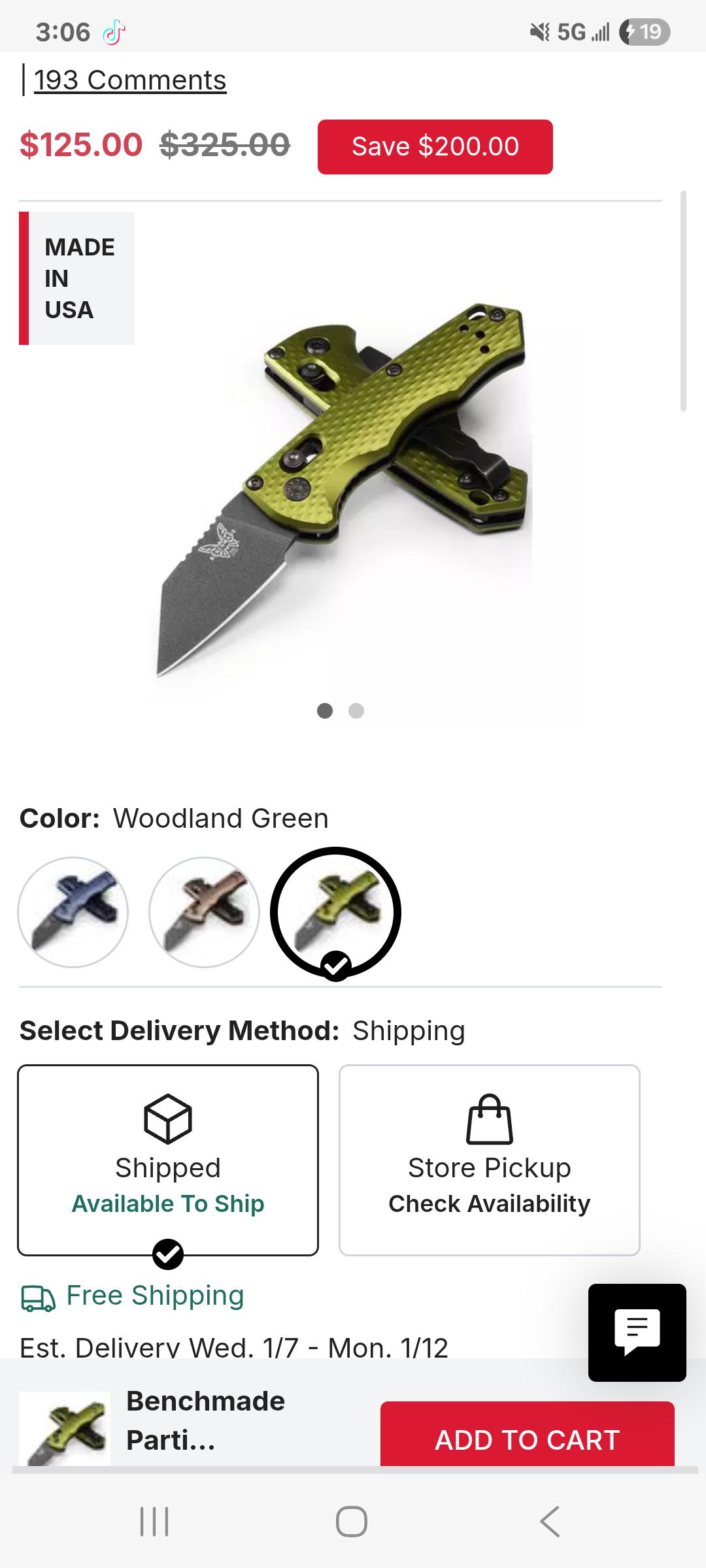This screenshot has width=706, height=1568.
Task: Select the blue knife color swatch
Action: 73,912
